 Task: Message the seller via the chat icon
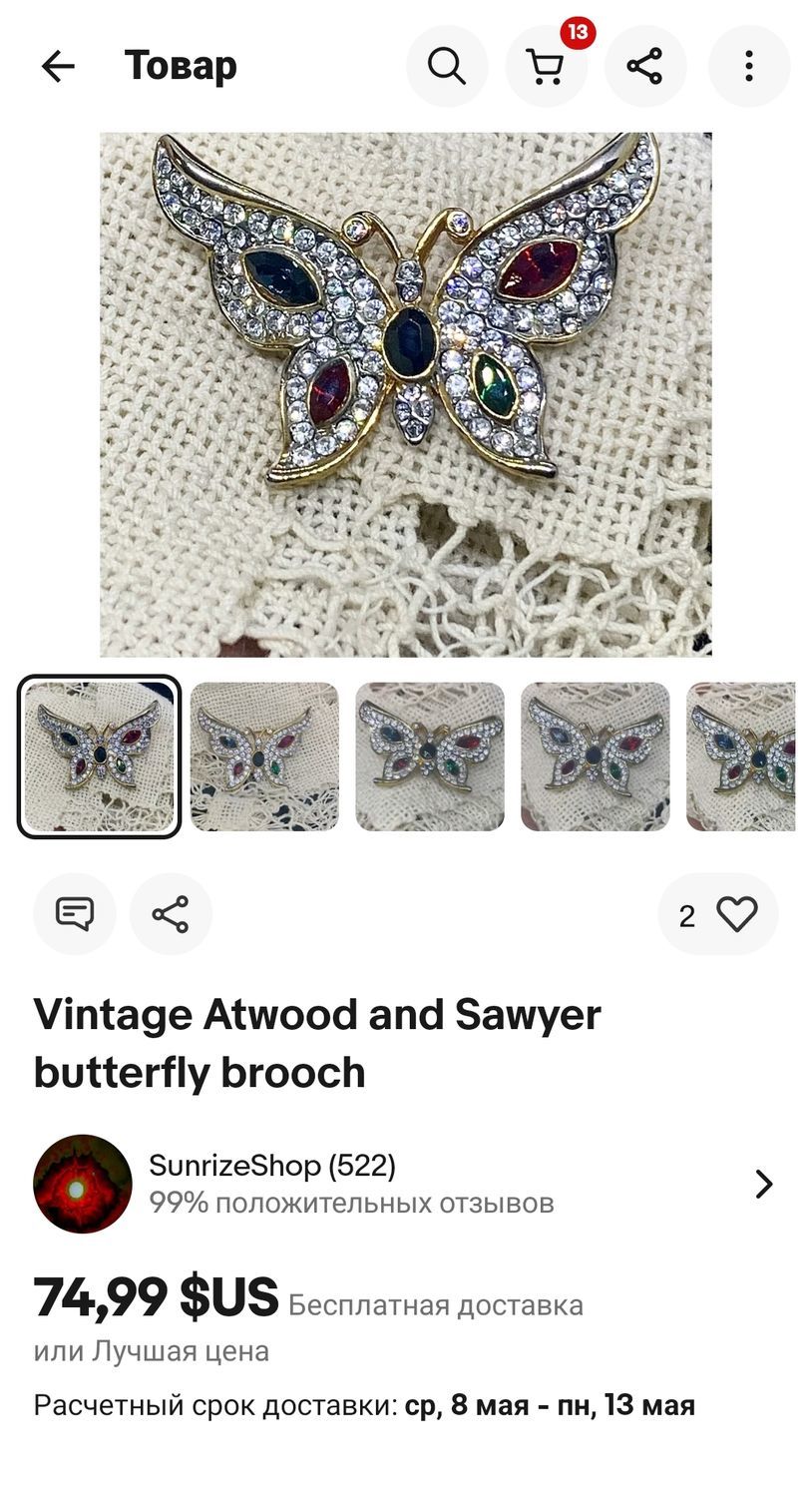(x=75, y=914)
